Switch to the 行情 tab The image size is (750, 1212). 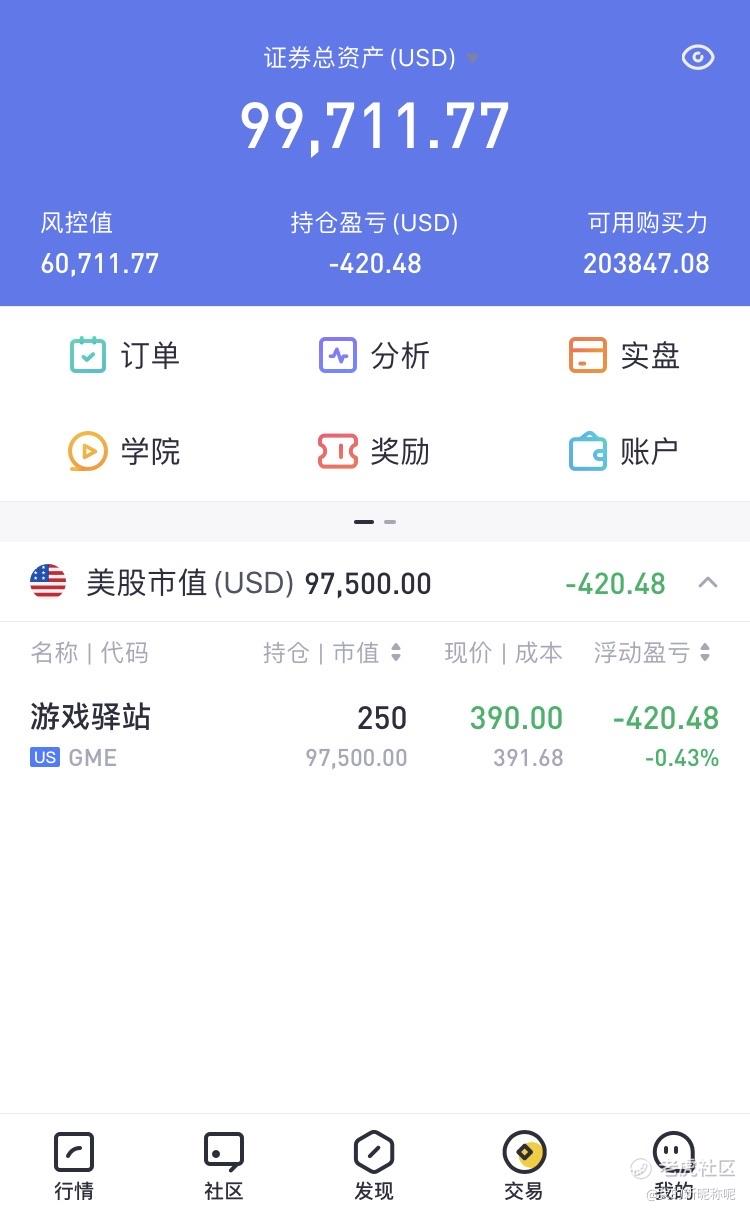click(74, 1166)
